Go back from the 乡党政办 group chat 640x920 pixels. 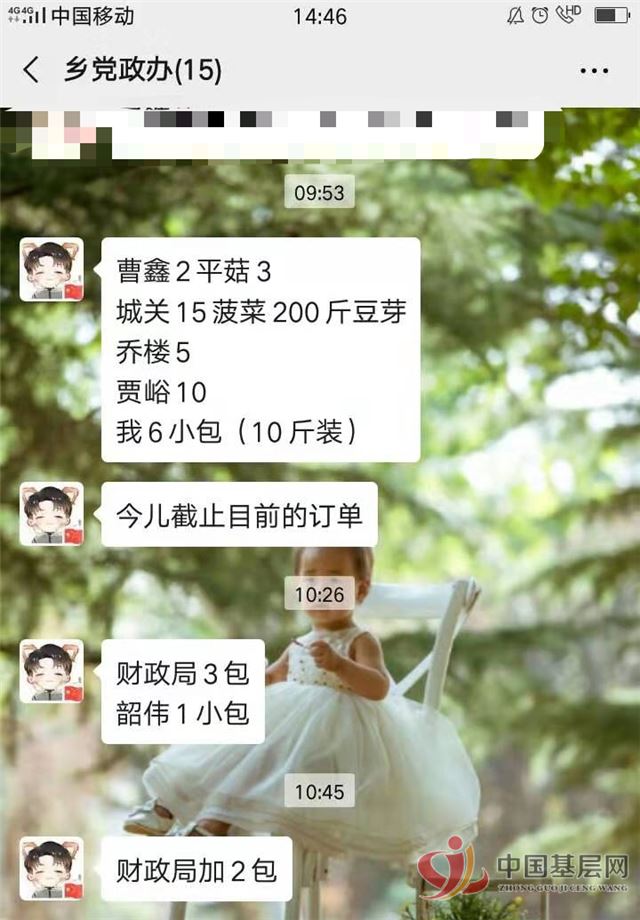[x=31, y=70]
